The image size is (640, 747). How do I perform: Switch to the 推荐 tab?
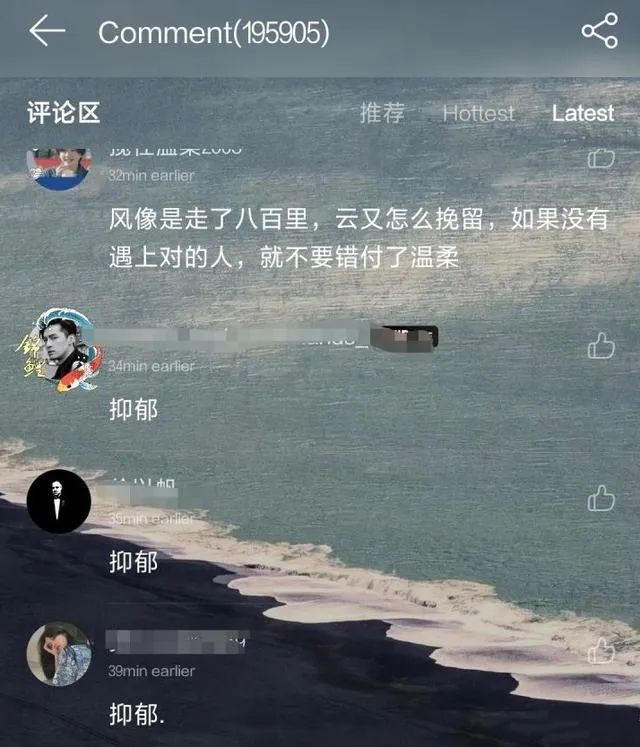pos(382,113)
